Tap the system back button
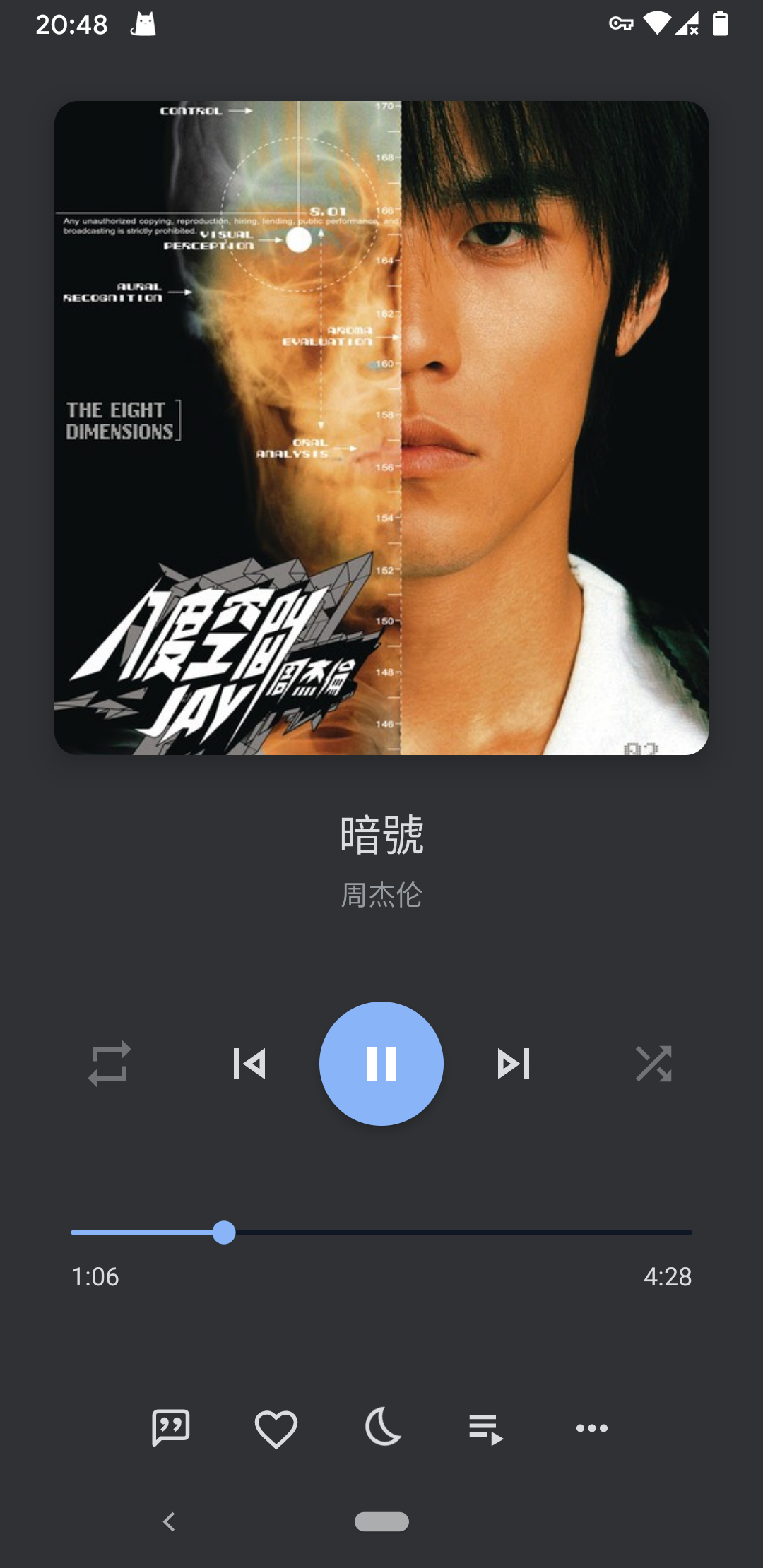763x1568 pixels. 169,1521
